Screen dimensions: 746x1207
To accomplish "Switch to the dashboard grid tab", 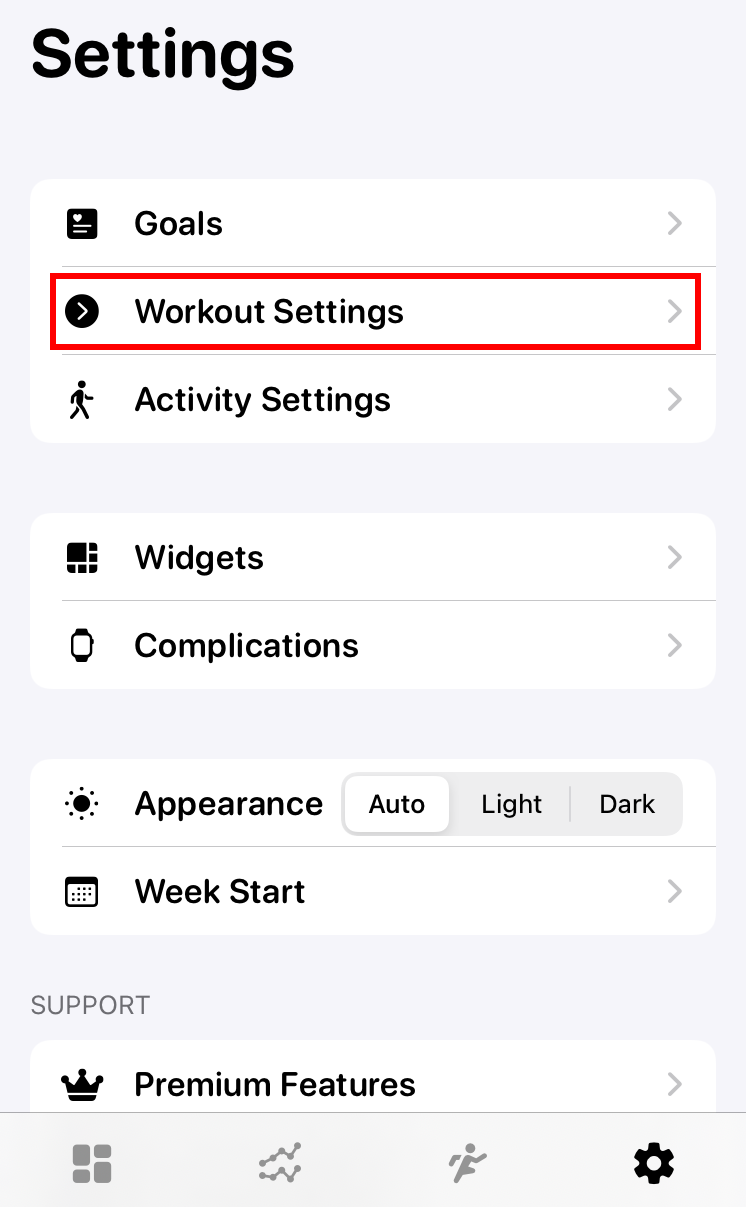I will pyautogui.click(x=92, y=1164).
